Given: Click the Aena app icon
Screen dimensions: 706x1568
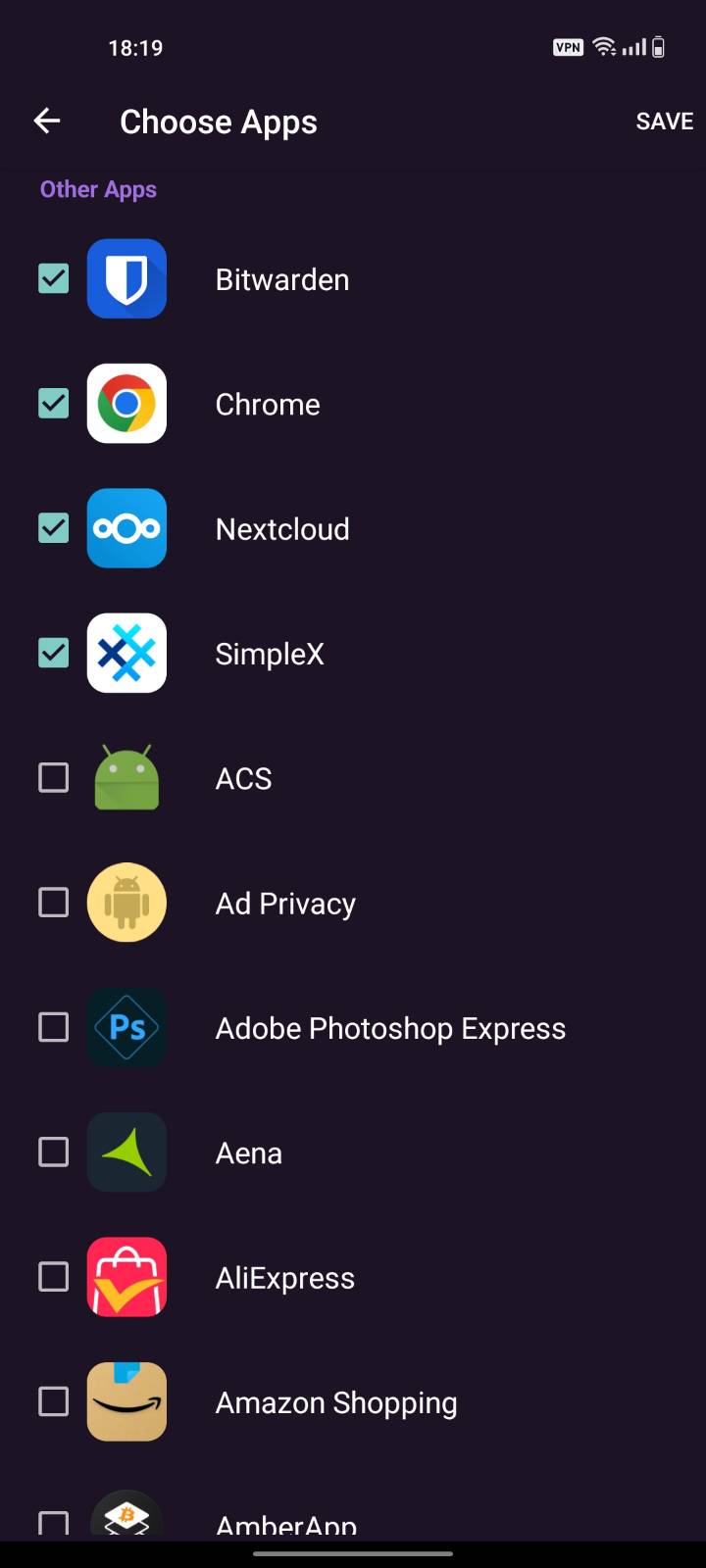Looking at the screenshot, I should pos(126,1152).
